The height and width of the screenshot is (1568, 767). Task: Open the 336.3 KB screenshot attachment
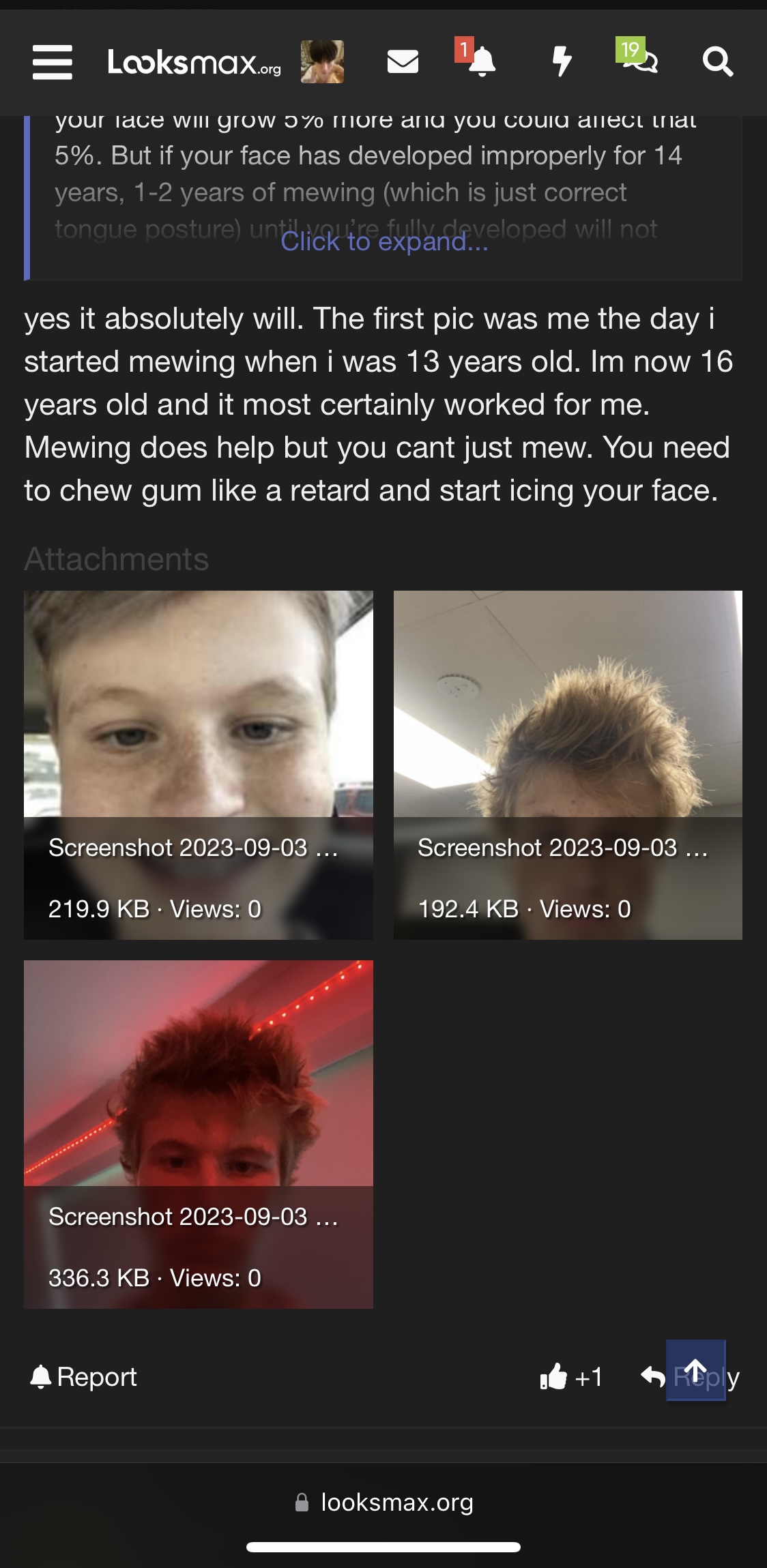[x=199, y=1134]
